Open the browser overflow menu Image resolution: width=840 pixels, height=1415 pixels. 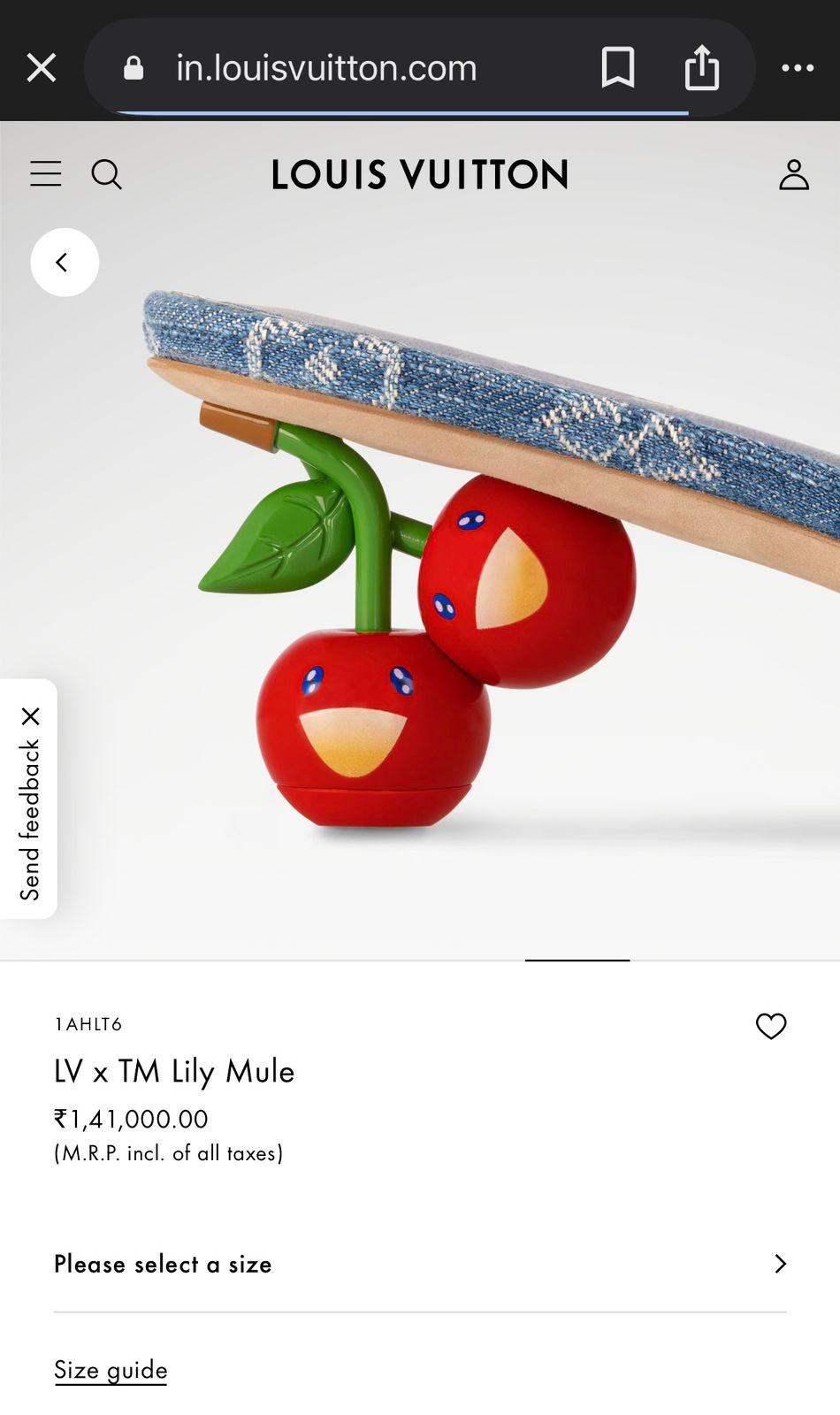(x=798, y=68)
